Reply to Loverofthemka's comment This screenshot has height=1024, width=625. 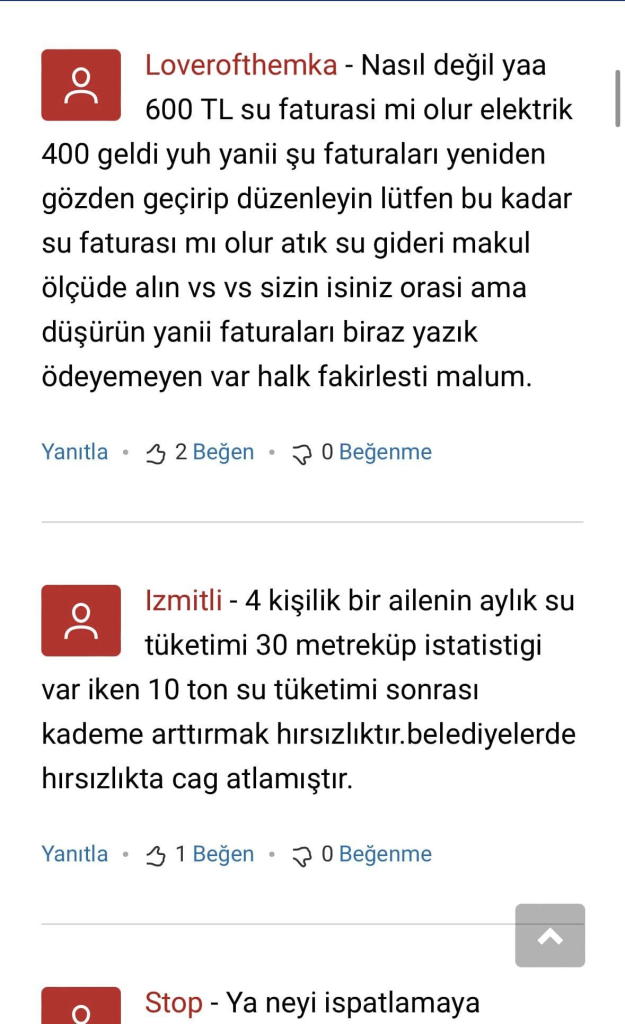75,452
